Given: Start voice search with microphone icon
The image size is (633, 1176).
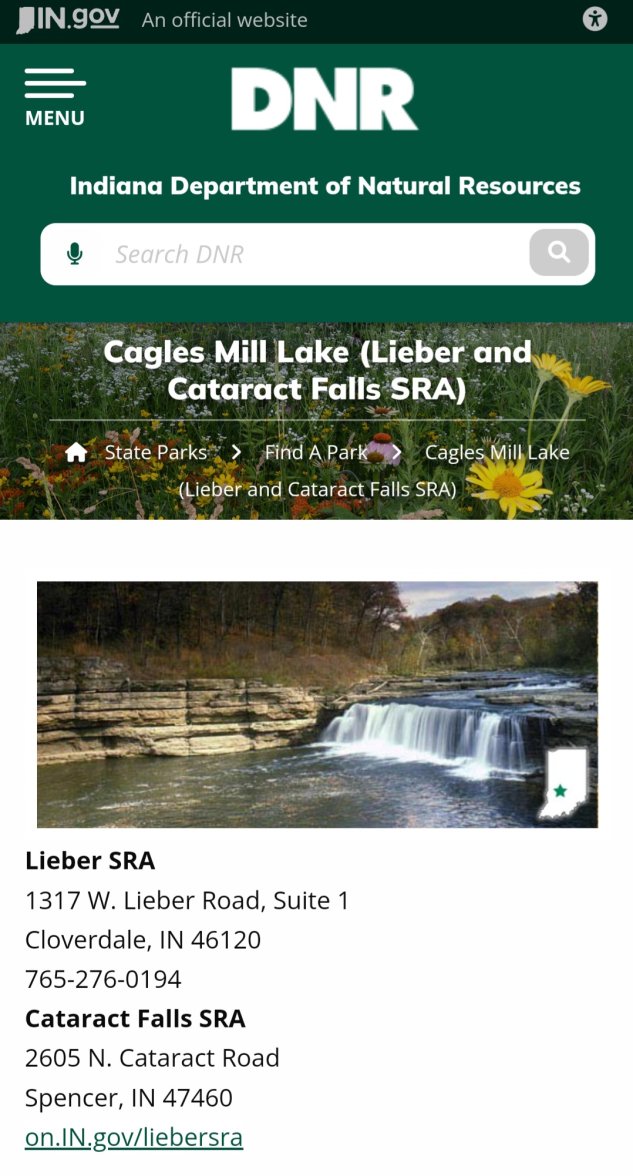Looking at the screenshot, I should 75,254.
